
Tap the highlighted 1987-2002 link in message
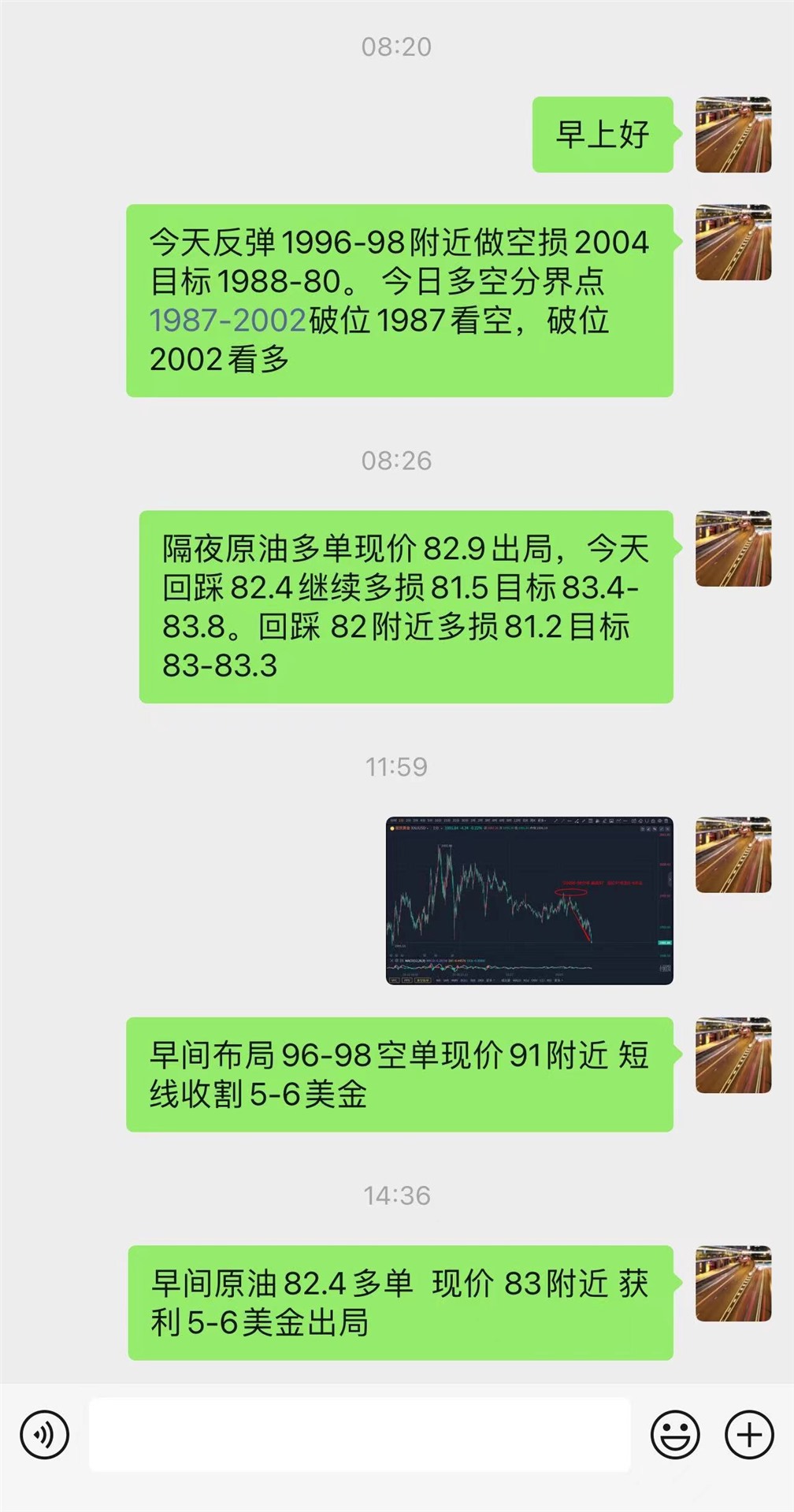228,321
